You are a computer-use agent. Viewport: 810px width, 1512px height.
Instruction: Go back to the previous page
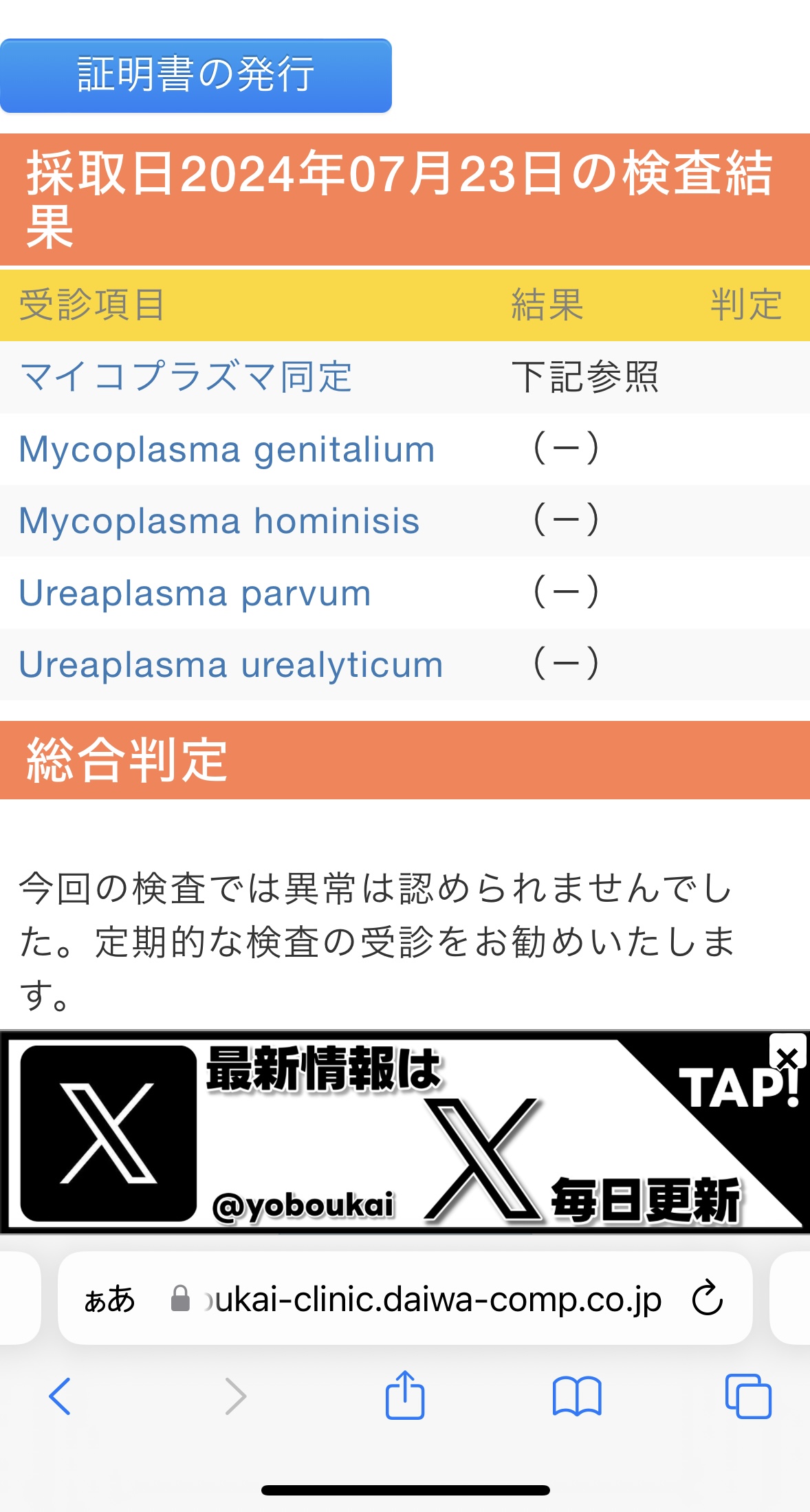click(x=60, y=1396)
